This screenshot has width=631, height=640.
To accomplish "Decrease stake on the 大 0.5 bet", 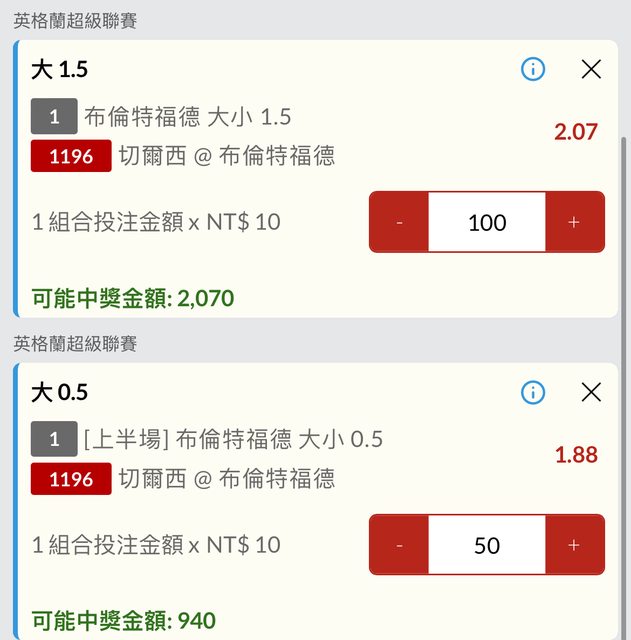I will tap(399, 545).
